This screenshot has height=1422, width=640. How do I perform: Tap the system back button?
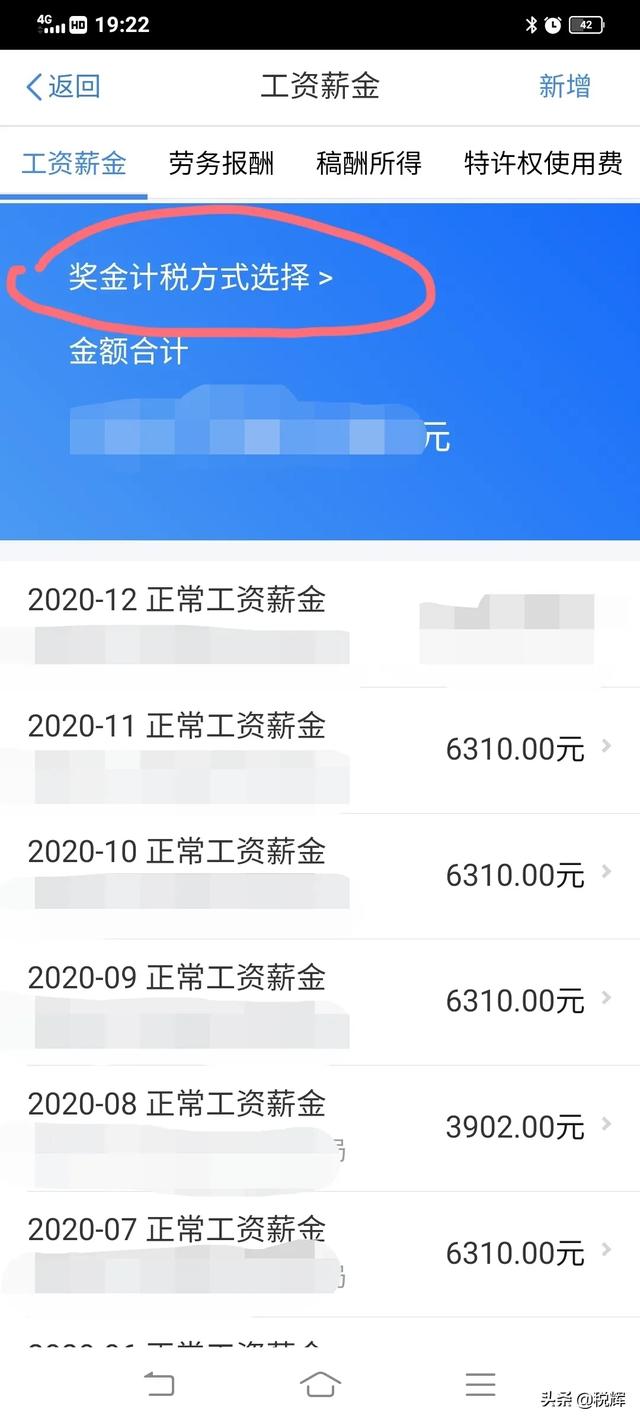point(159,1384)
